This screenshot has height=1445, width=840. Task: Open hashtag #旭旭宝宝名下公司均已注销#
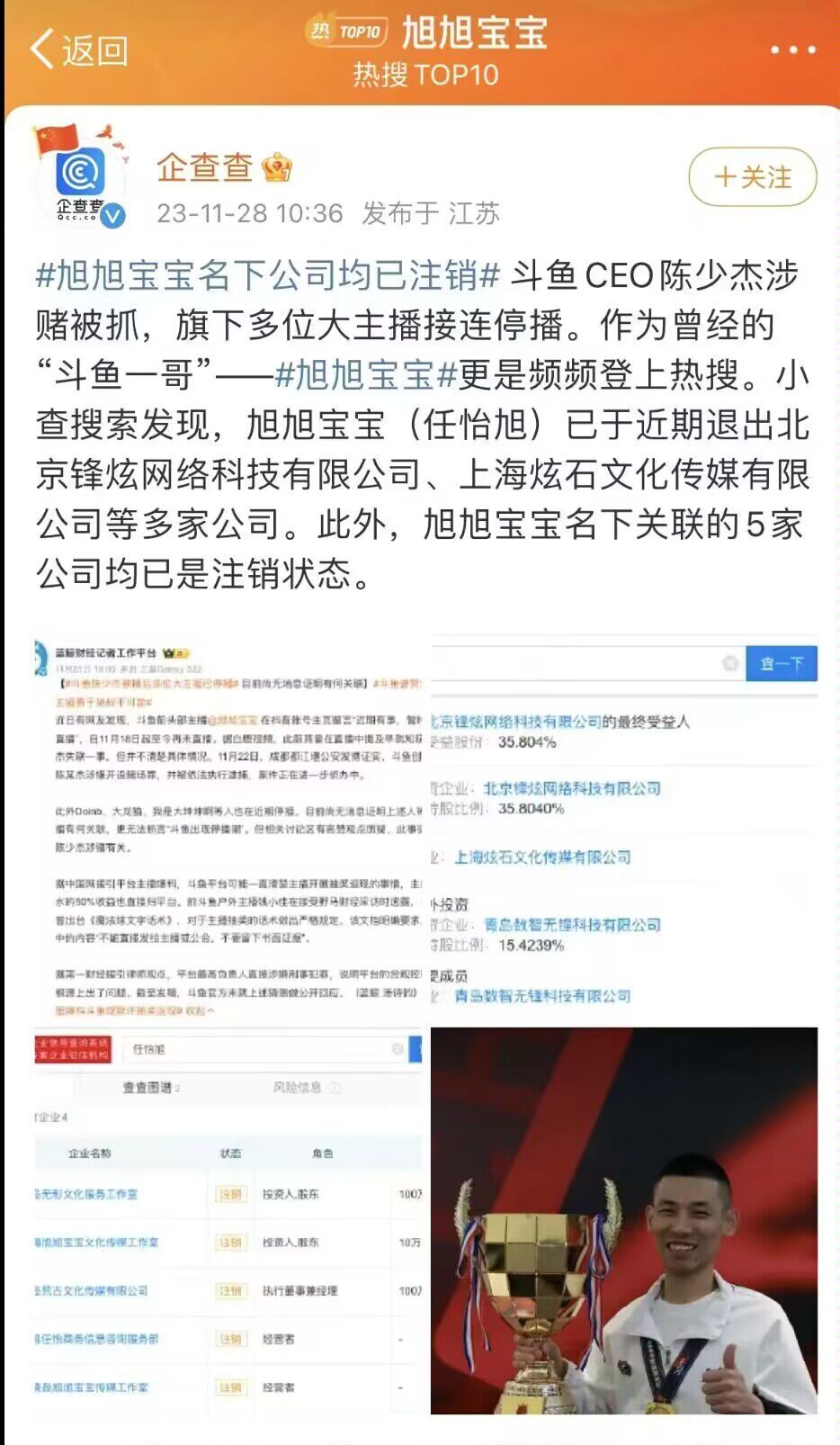click(x=267, y=275)
